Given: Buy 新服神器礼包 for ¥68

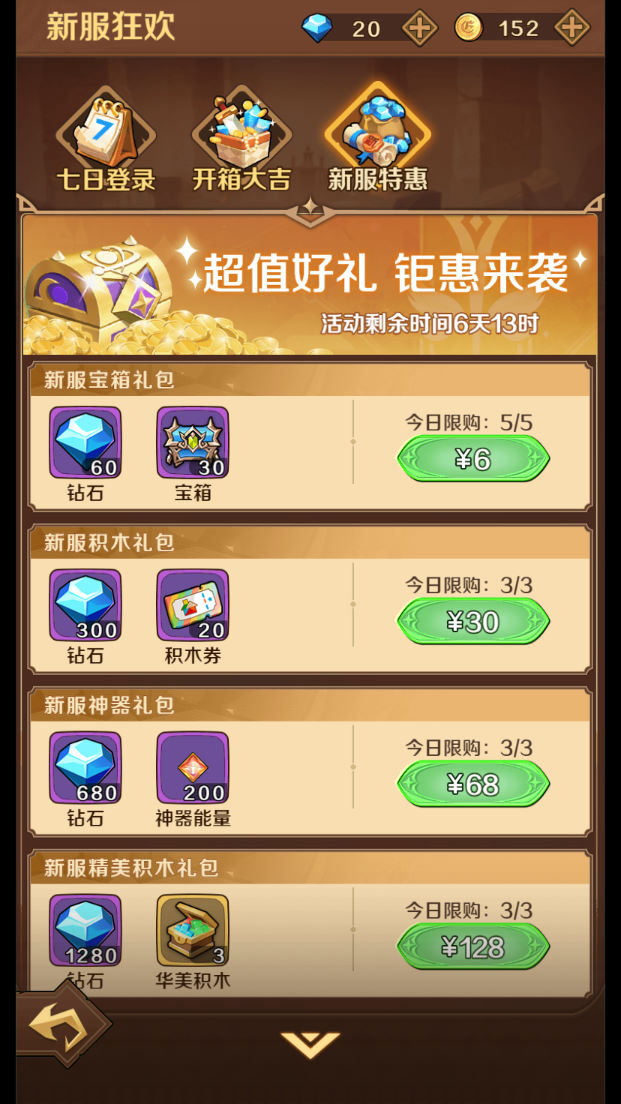Looking at the screenshot, I should click(473, 785).
